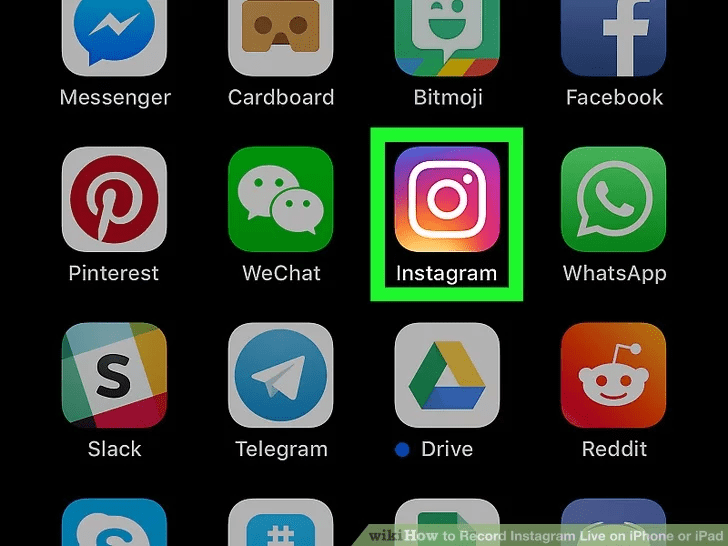The height and width of the screenshot is (546, 728).
Task: Launch the Reddit app
Action: pos(613,375)
